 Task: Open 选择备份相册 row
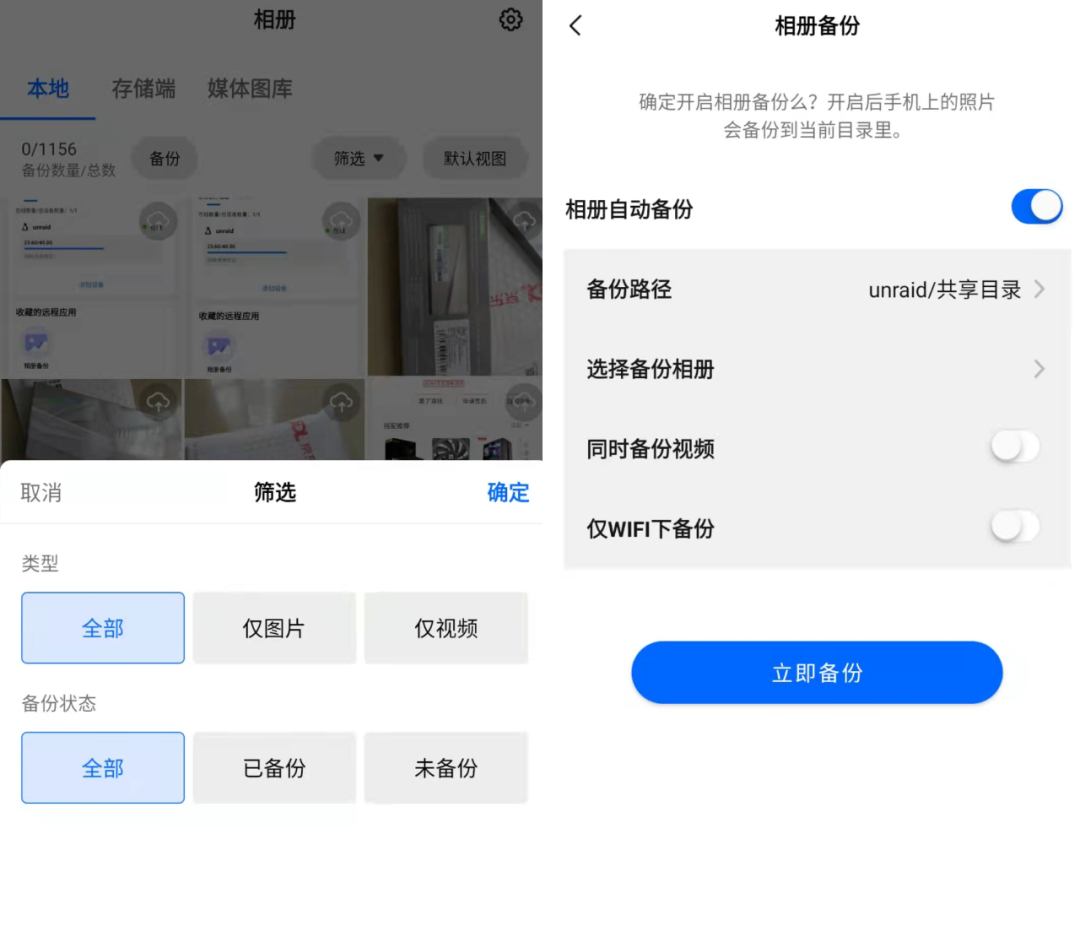pos(816,369)
